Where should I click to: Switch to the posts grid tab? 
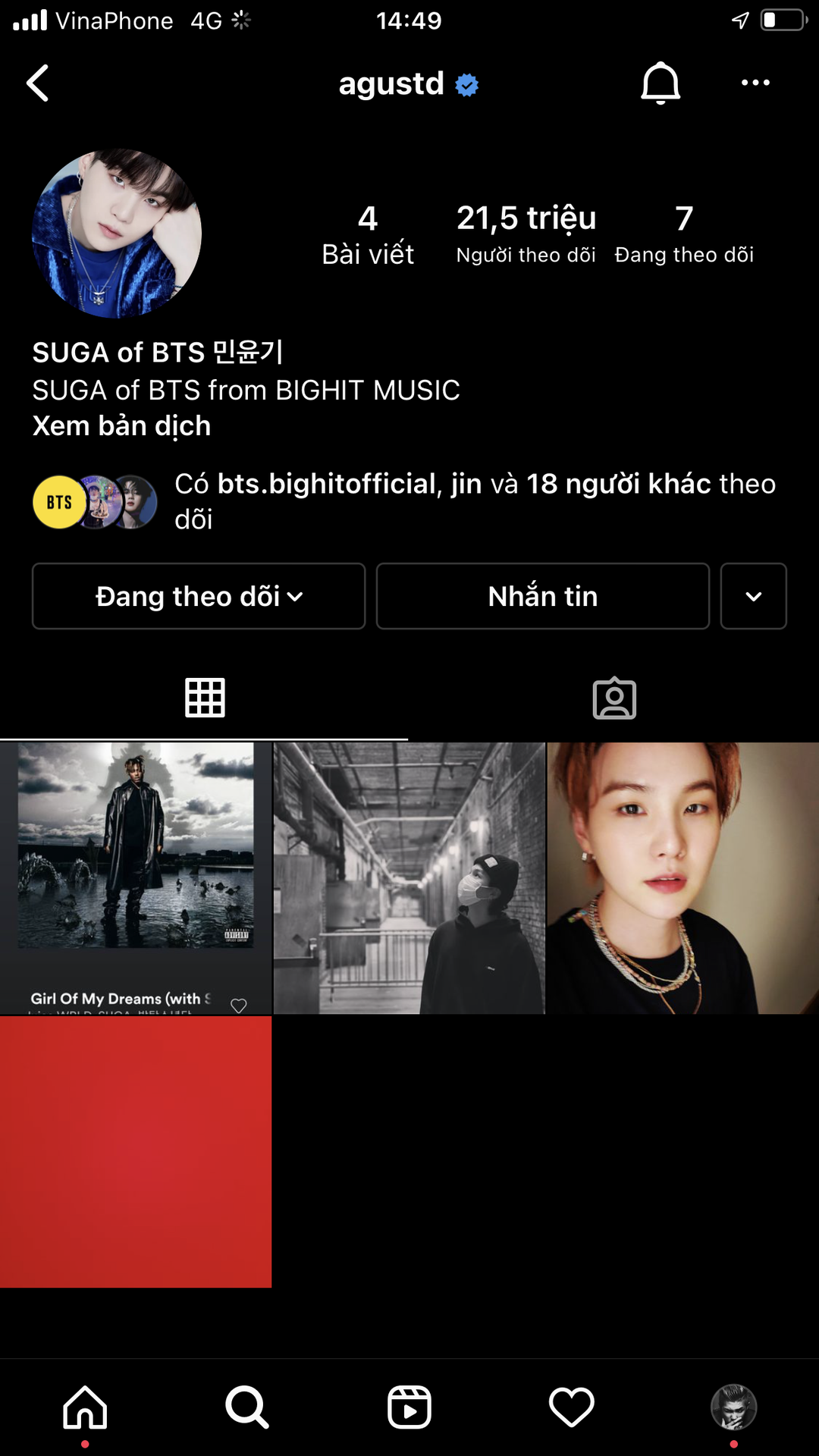coord(205,698)
